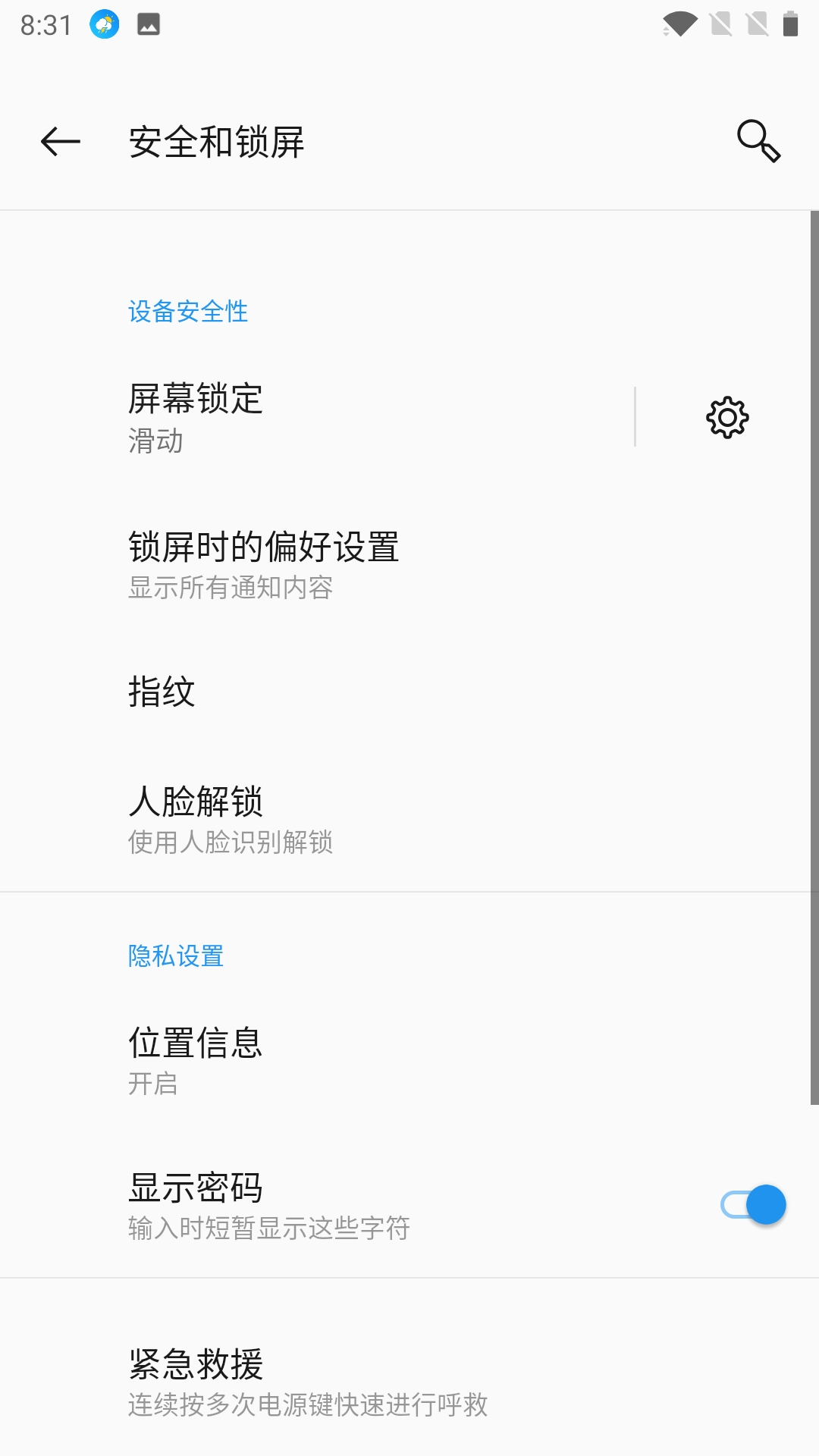Open 位置信息 location settings
This screenshot has height=1456, width=819.
coord(379,1060)
